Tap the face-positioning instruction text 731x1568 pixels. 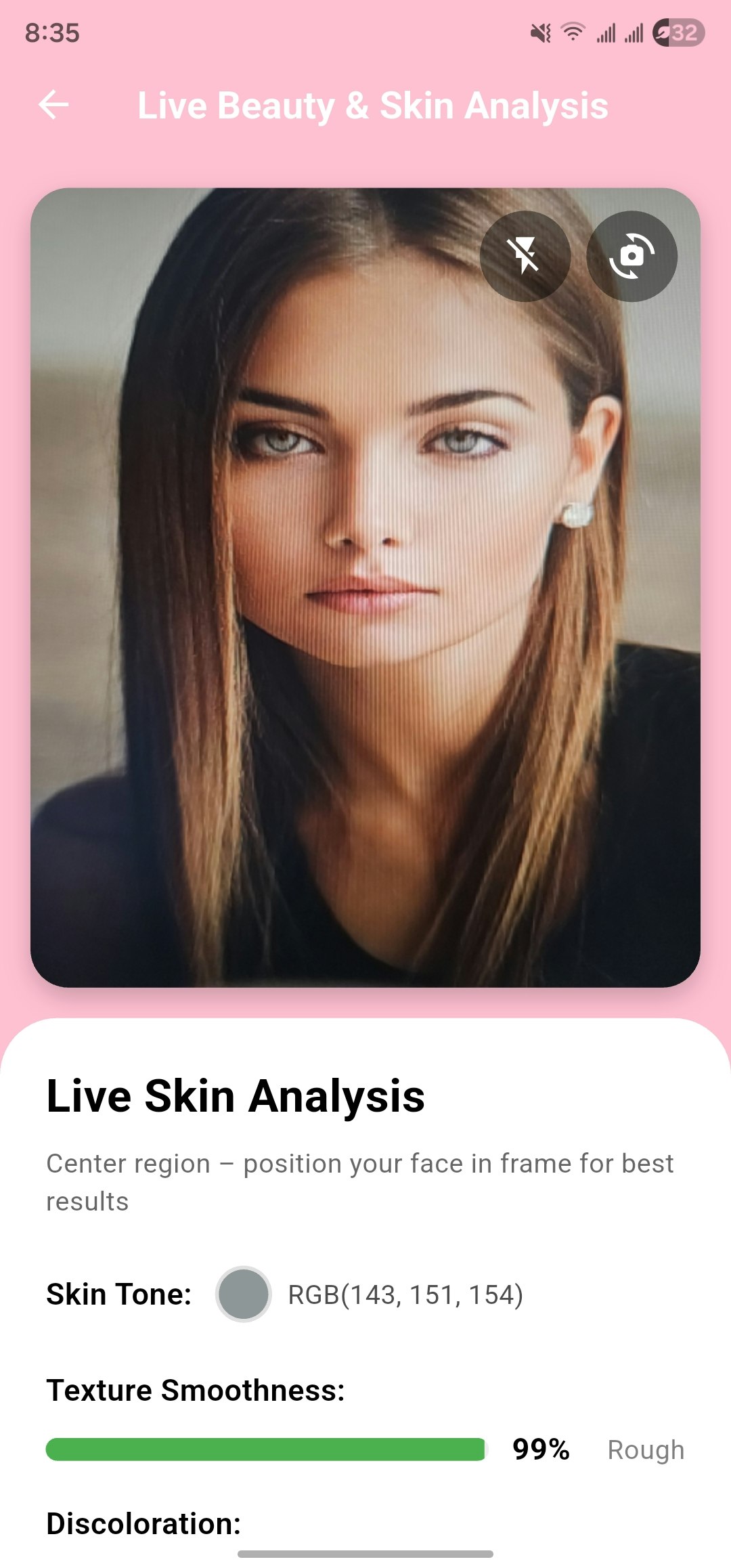coord(359,1181)
